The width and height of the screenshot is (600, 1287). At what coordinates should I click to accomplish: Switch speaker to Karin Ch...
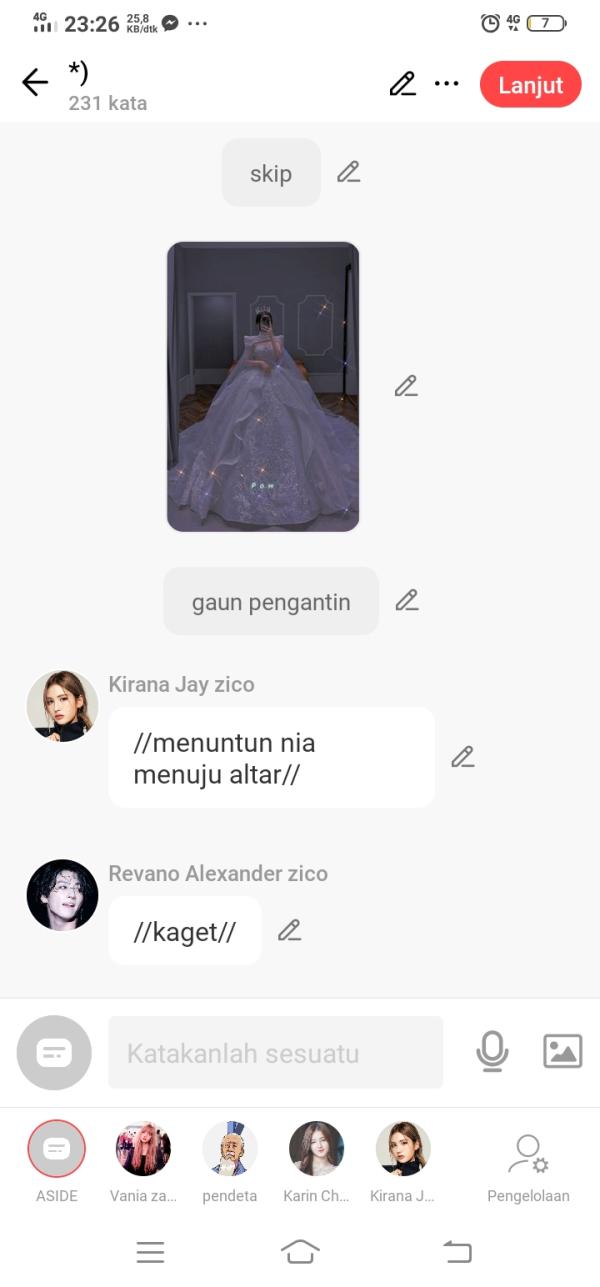(x=316, y=1149)
